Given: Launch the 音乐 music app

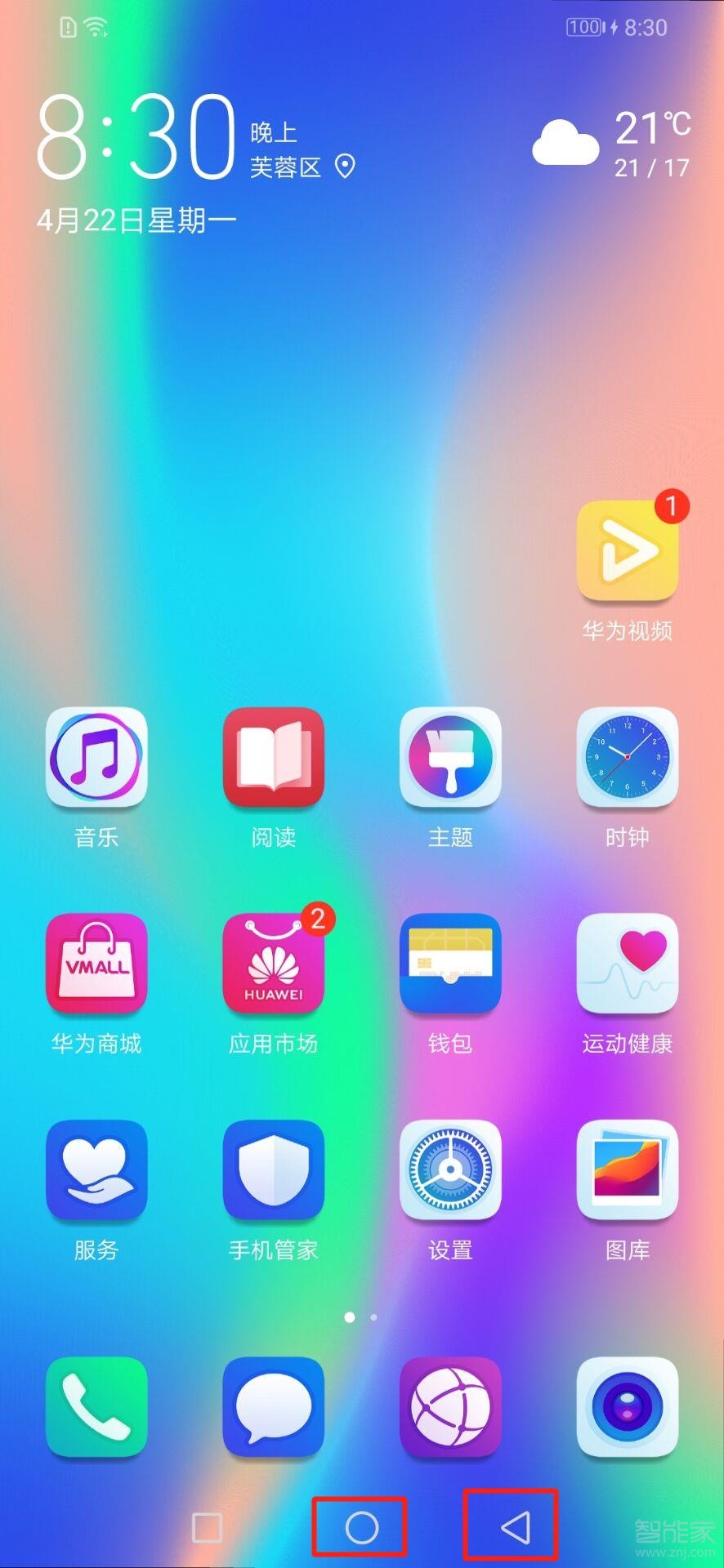Looking at the screenshot, I should click(x=96, y=757).
